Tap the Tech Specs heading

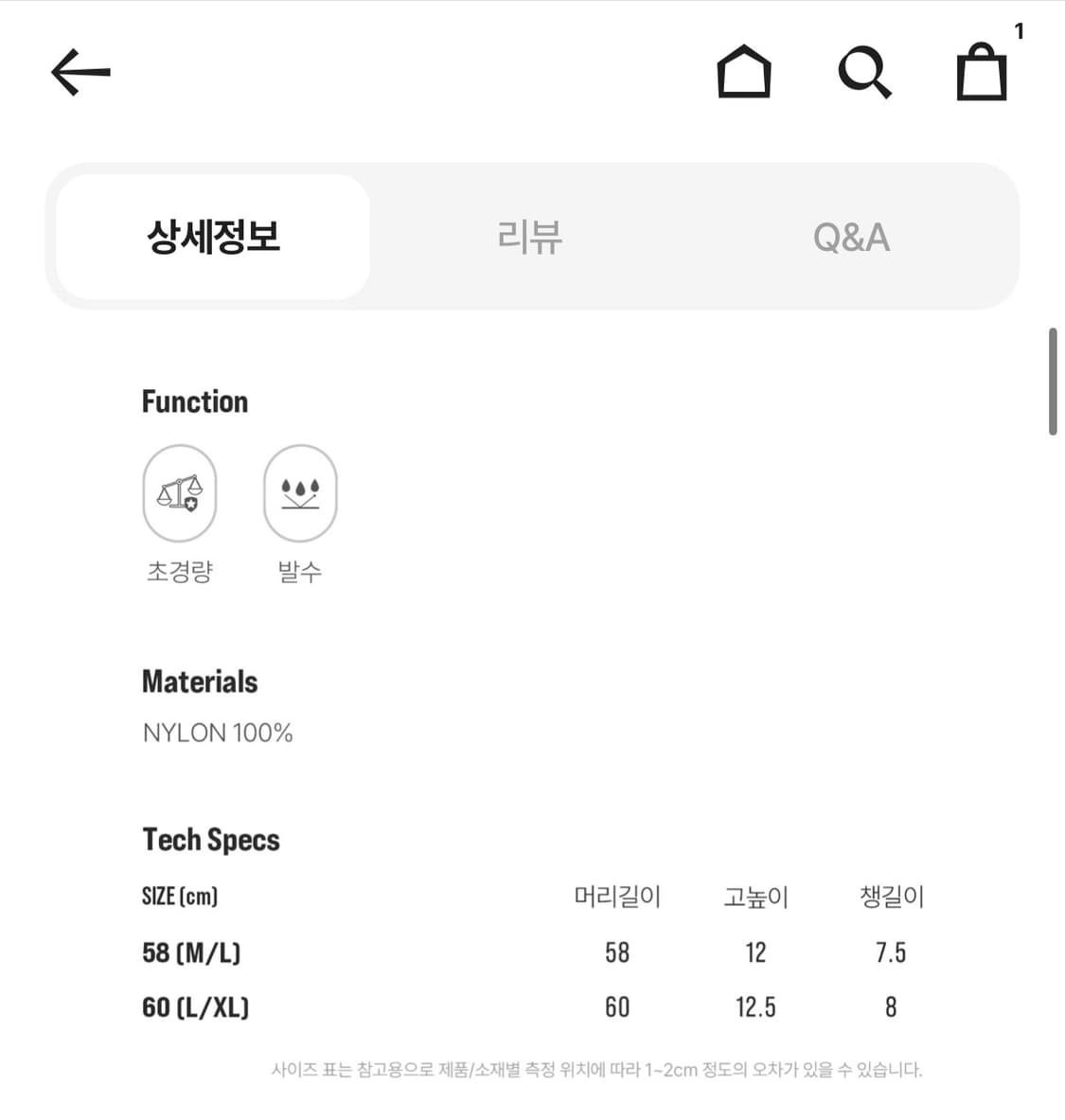[x=210, y=839]
